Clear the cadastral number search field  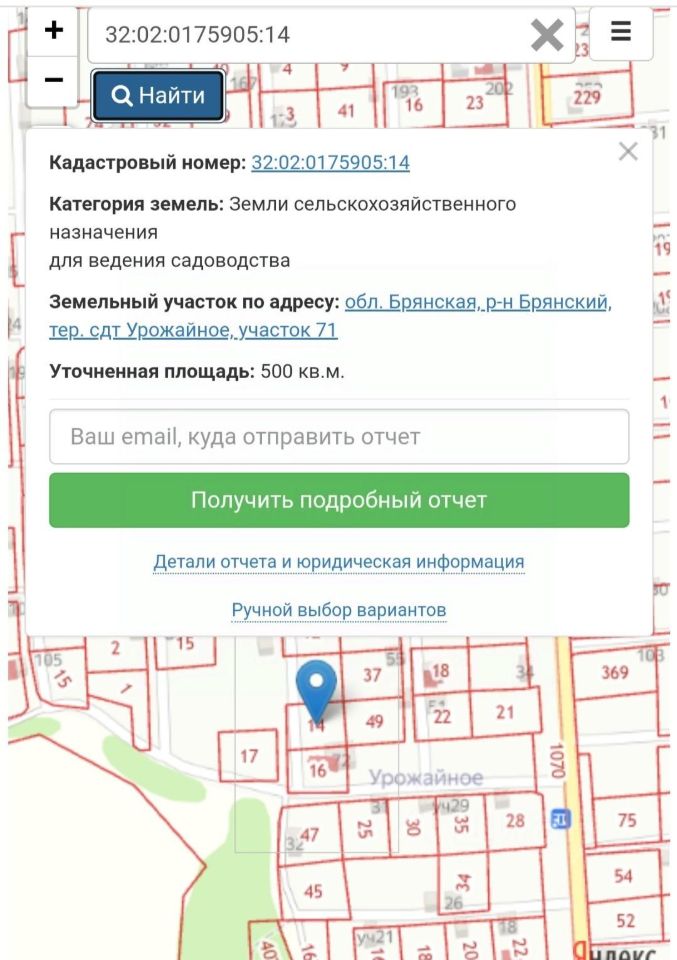point(546,36)
